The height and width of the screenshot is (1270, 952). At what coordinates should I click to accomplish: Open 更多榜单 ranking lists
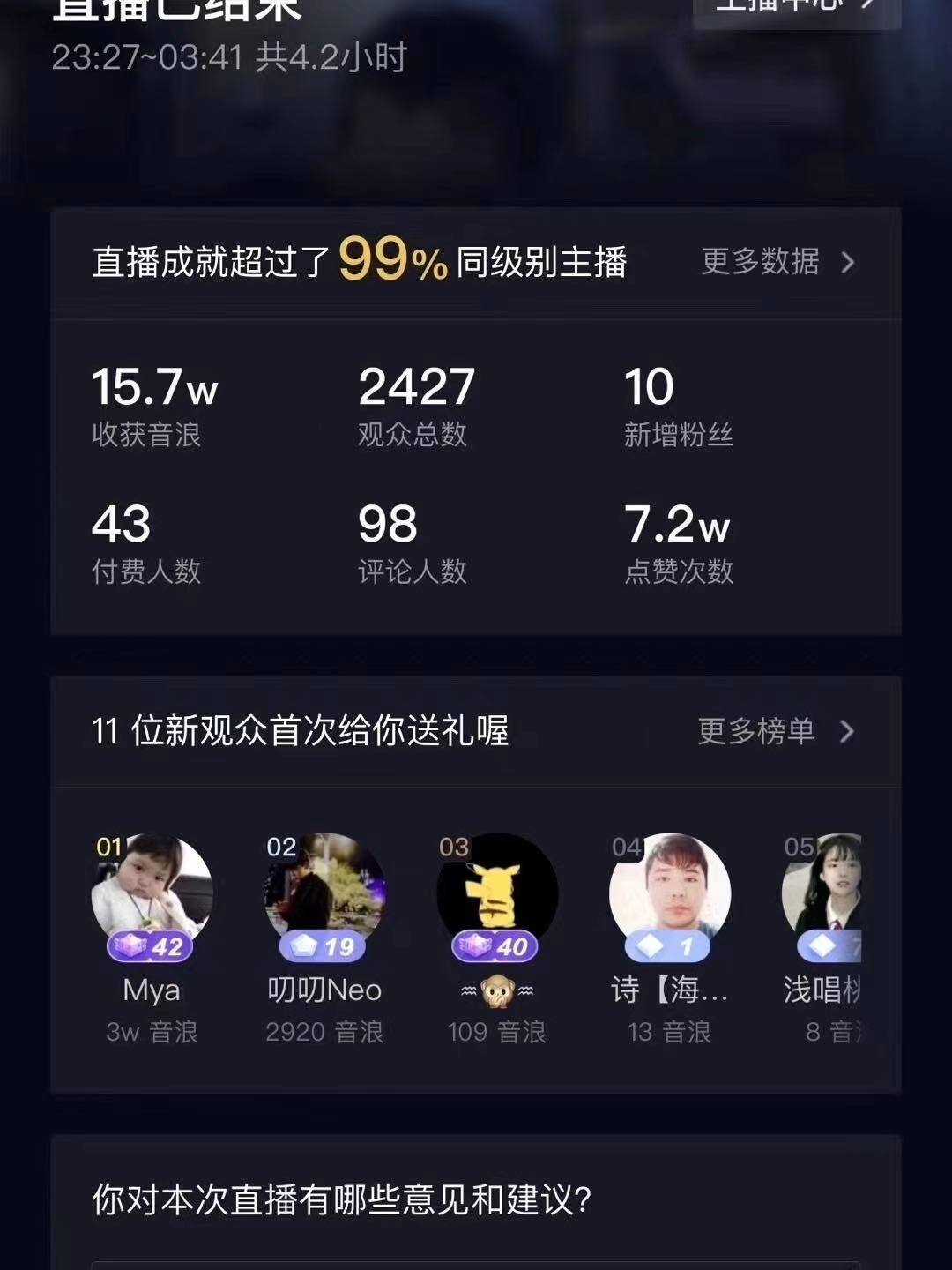(775, 731)
